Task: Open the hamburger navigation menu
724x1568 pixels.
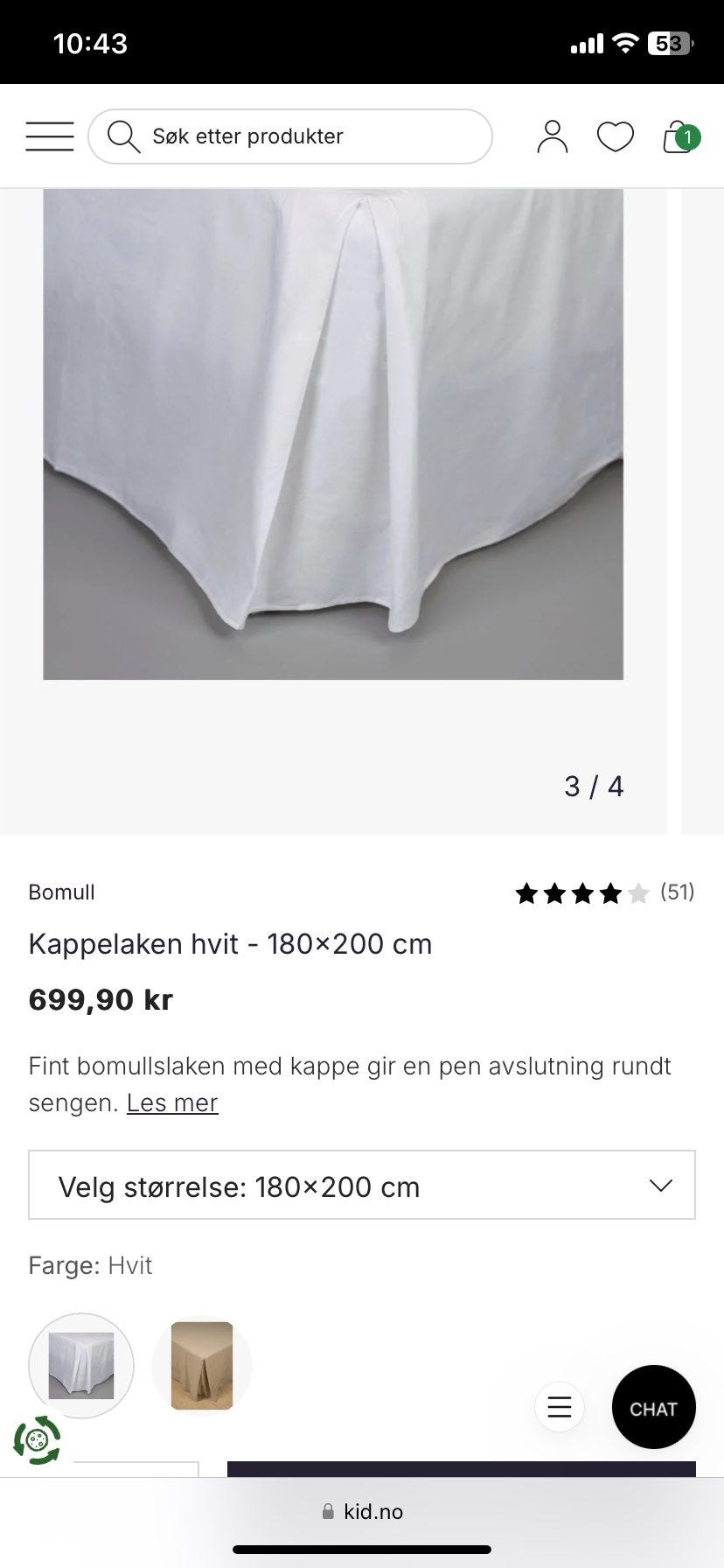Action: point(49,136)
